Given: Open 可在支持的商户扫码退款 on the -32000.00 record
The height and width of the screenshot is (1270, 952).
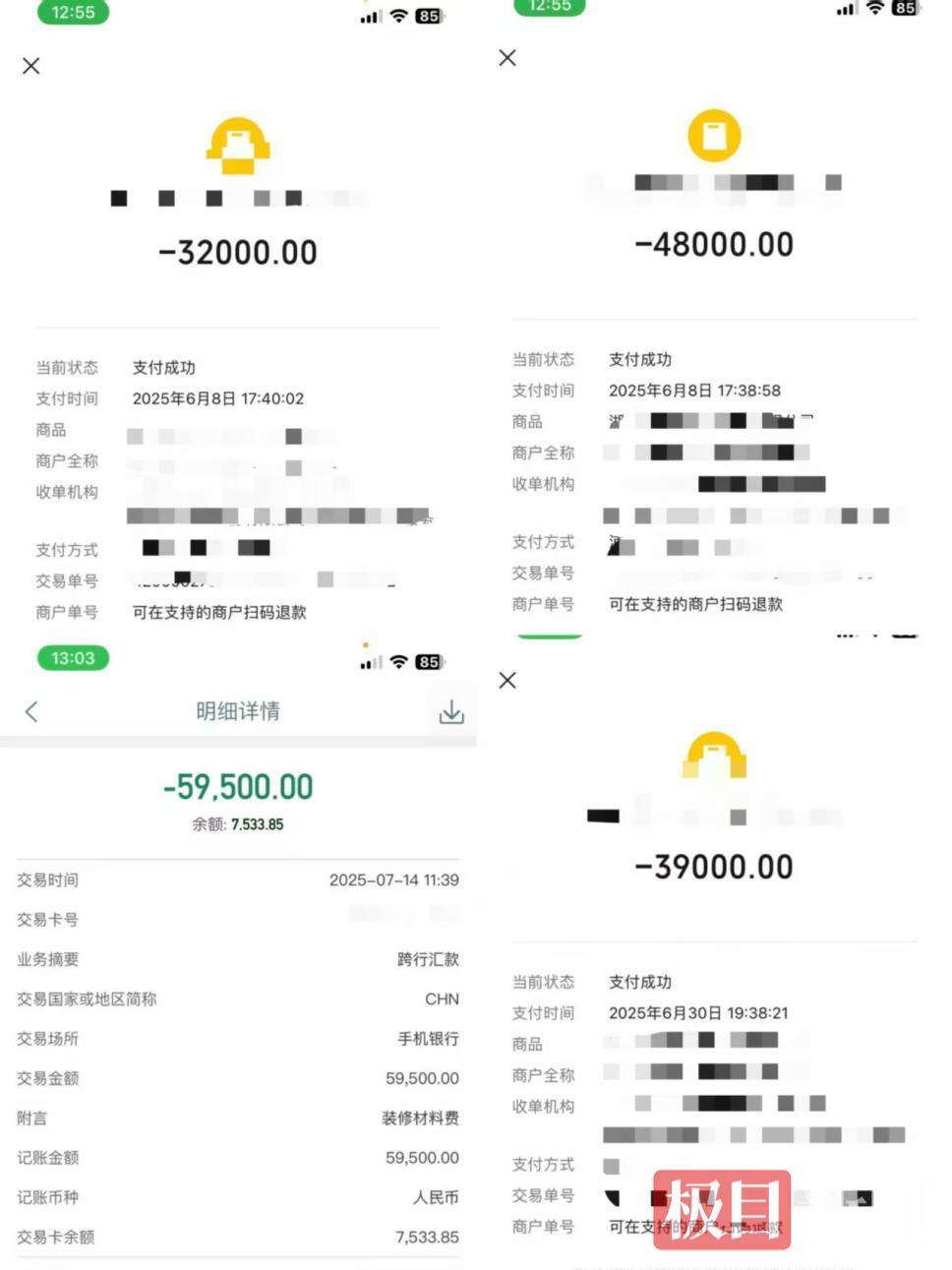Looking at the screenshot, I should (x=218, y=611).
